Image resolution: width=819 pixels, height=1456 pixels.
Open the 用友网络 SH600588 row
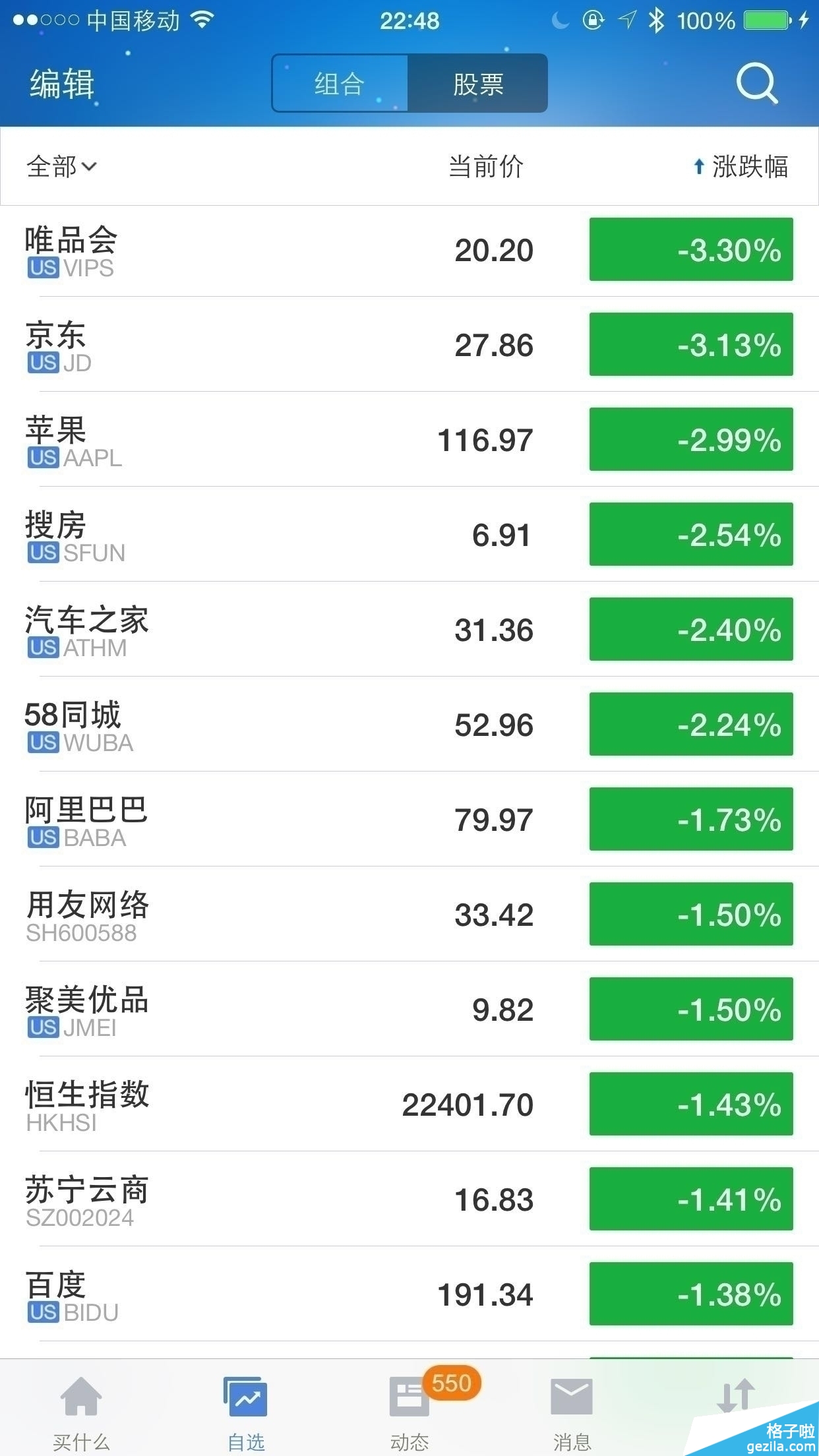[264, 915]
